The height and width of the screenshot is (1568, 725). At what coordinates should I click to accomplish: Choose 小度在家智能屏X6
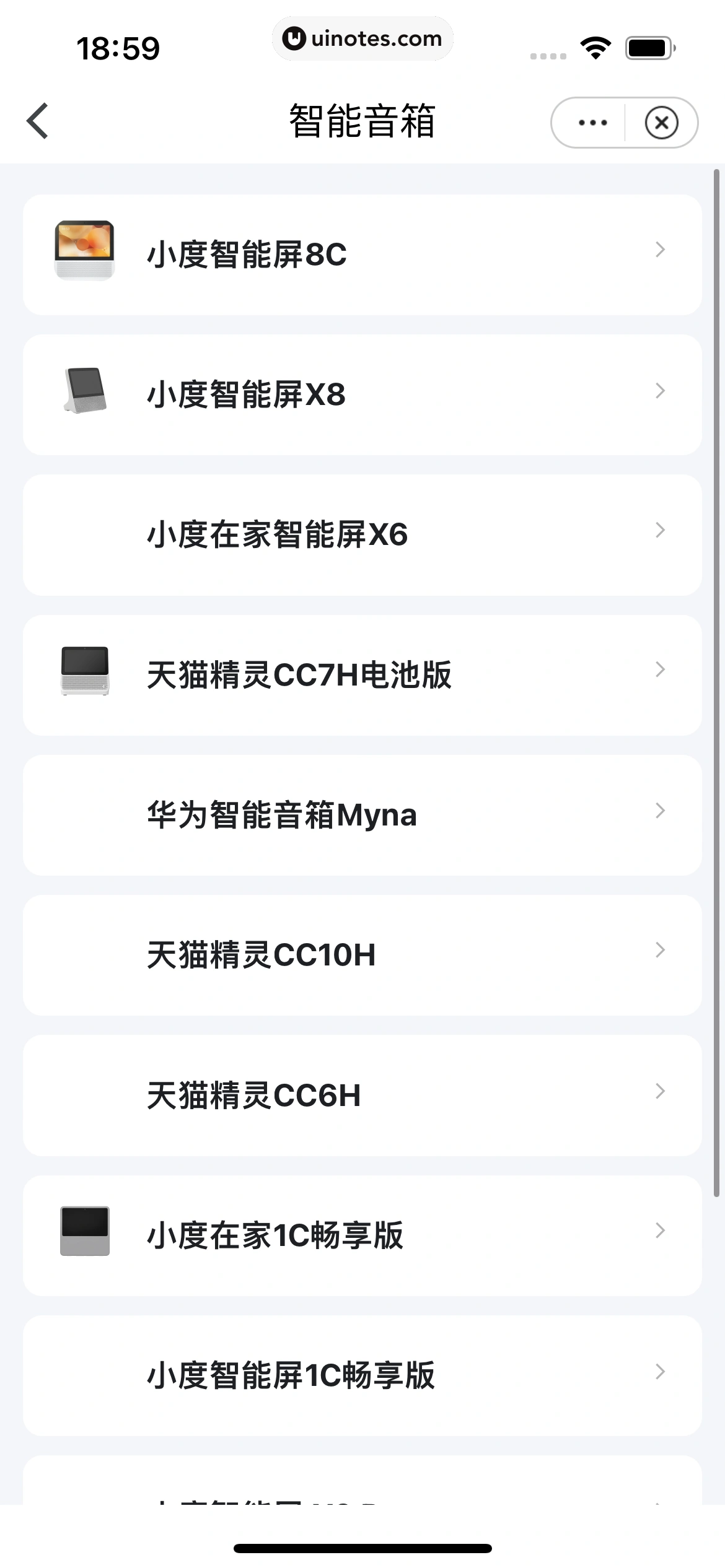[362, 534]
